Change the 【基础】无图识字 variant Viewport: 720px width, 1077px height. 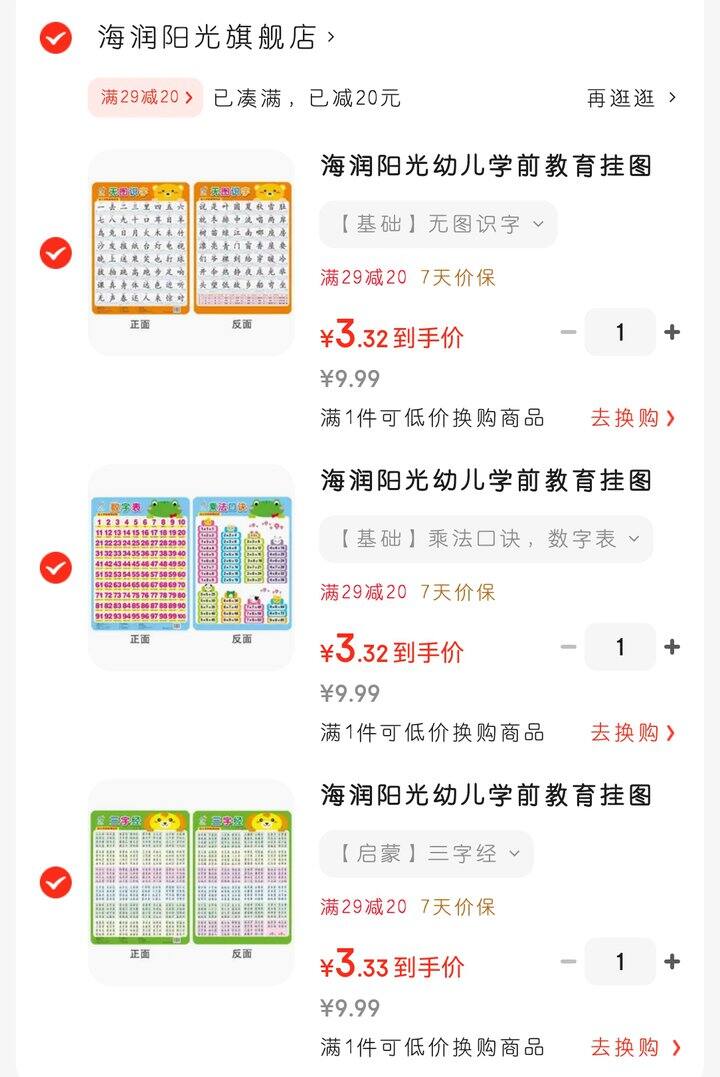(438, 224)
